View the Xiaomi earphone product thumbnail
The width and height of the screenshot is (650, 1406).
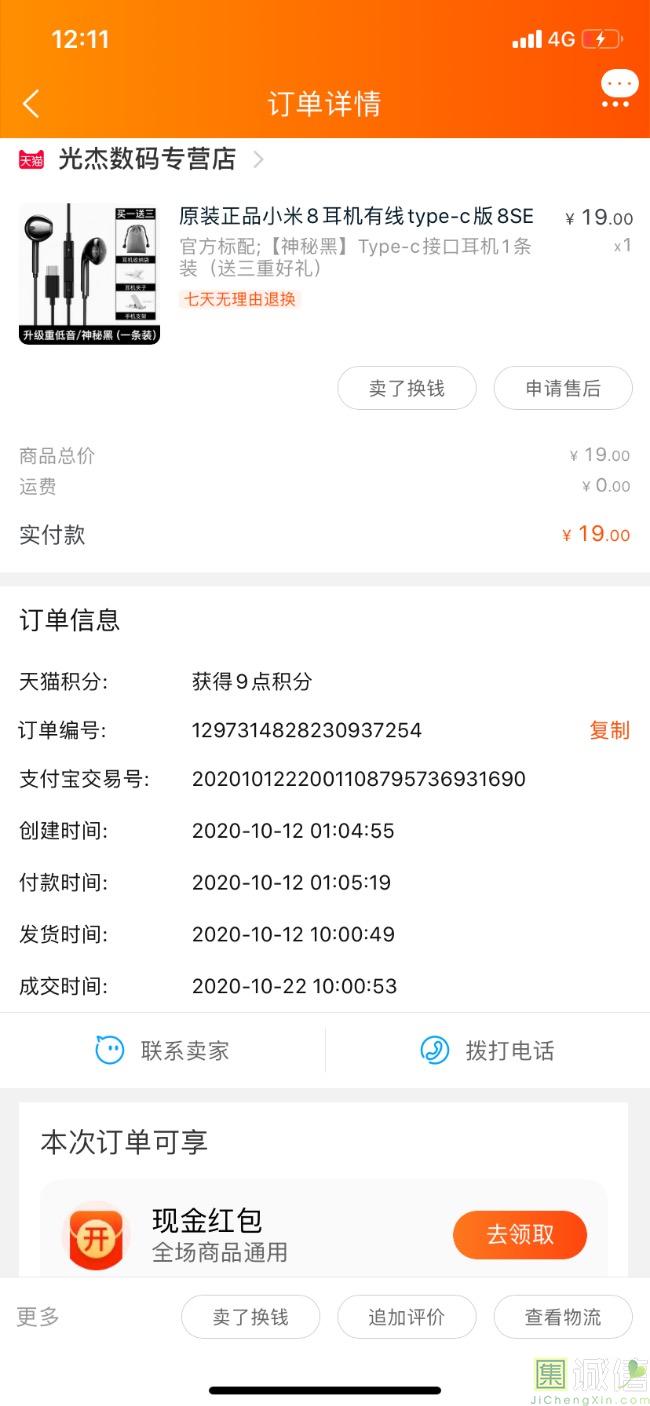click(x=89, y=273)
